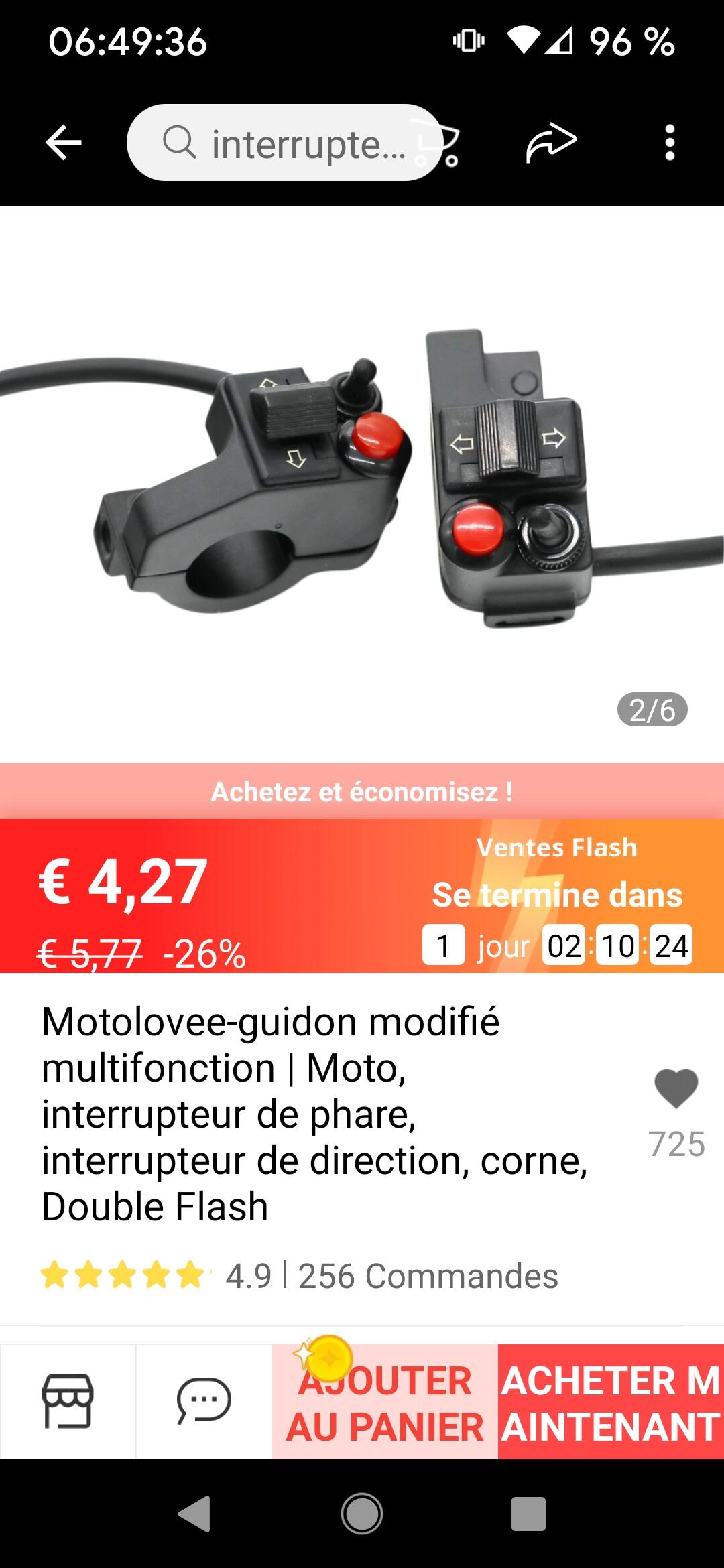The width and height of the screenshot is (724, 1568).
Task: Share this product
Action: (x=551, y=142)
